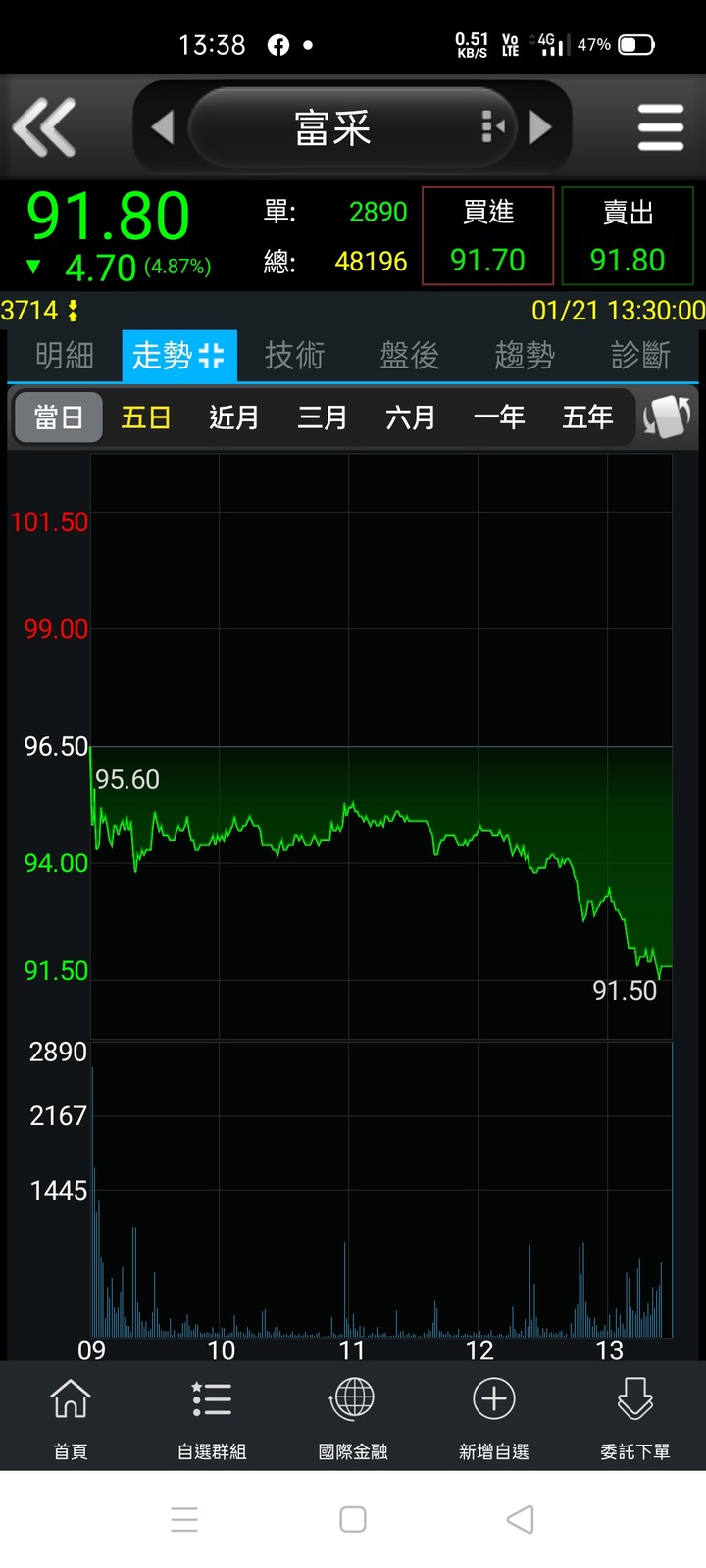Screen dimensions: 706x1568
Task: Switch to the previous stock
Action: (x=163, y=127)
